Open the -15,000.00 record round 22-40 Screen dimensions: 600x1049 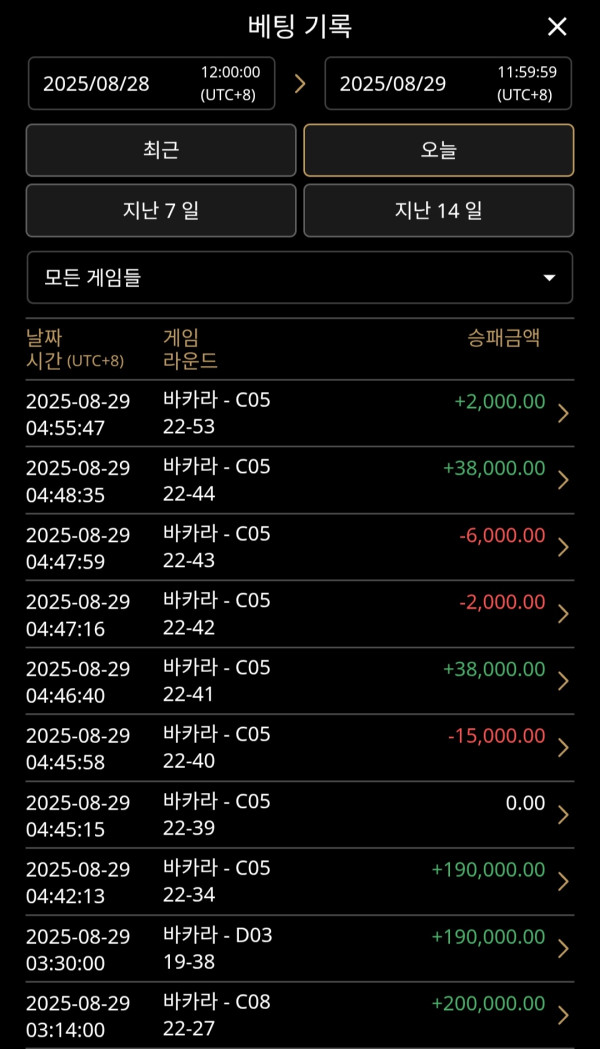pyautogui.click(x=299, y=749)
